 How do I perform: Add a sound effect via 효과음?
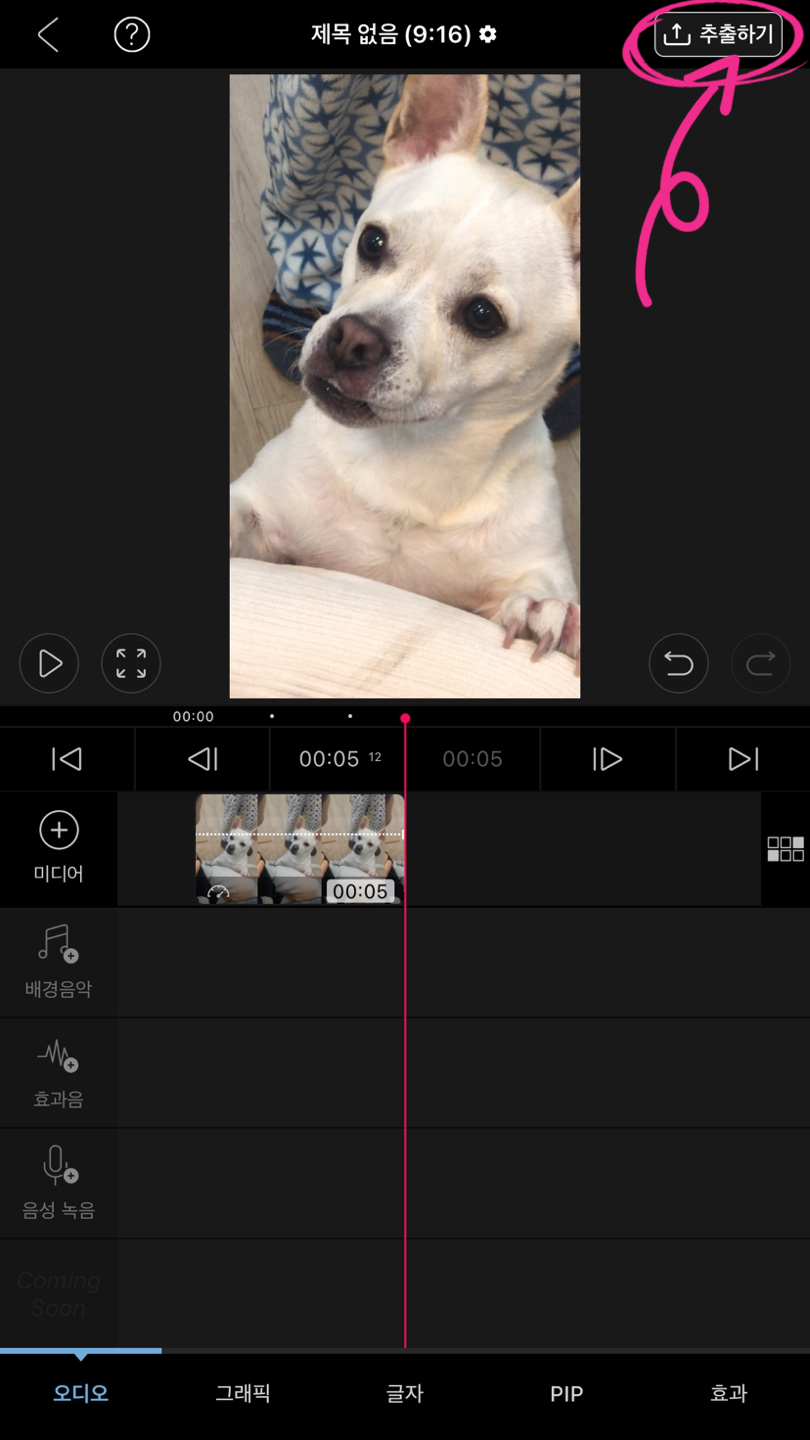58,1072
